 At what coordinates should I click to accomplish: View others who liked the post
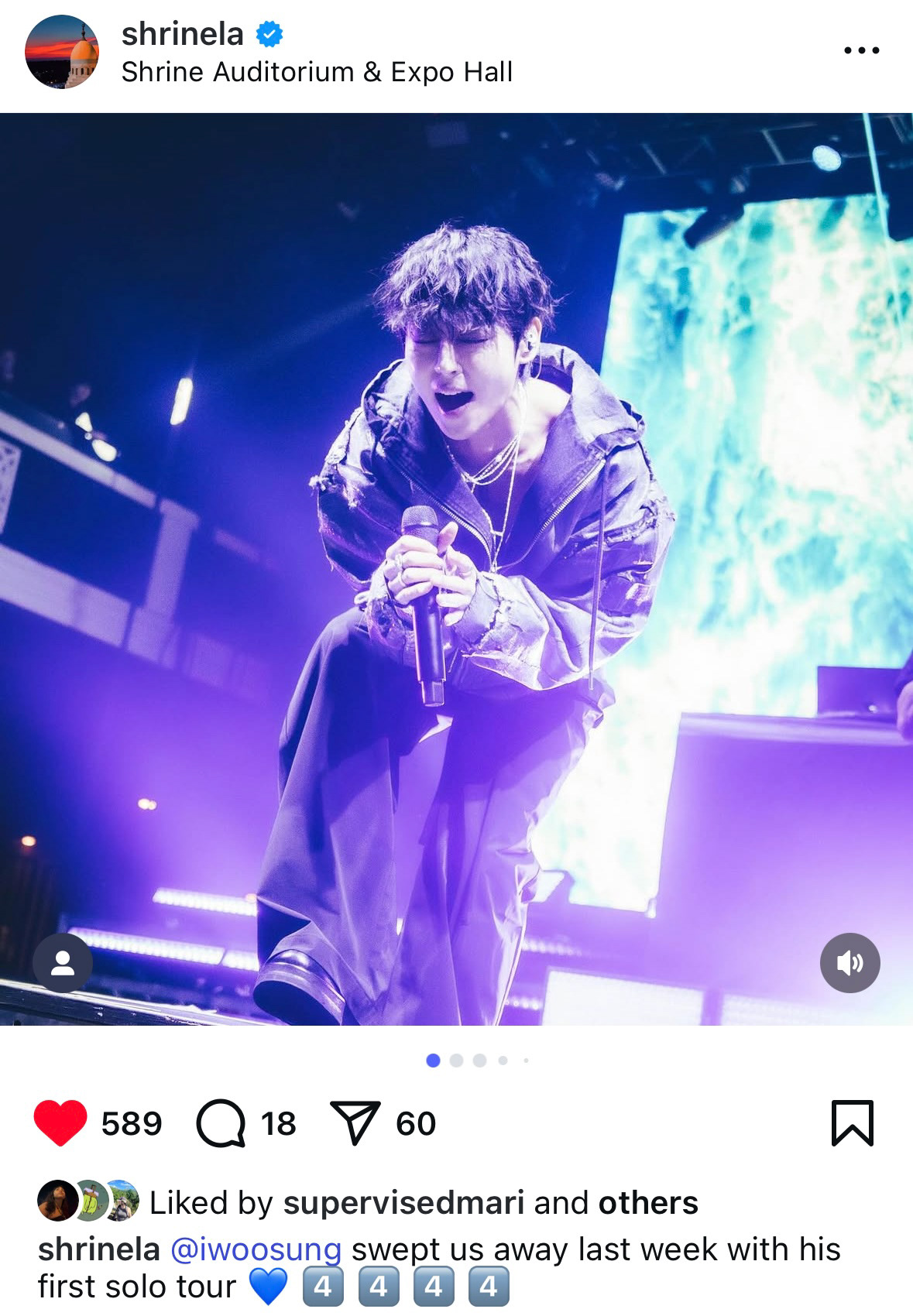(x=647, y=1203)
